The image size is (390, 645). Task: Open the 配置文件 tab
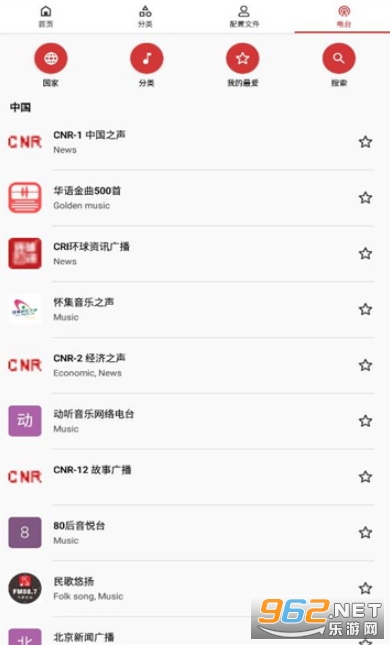coord(244,16)
